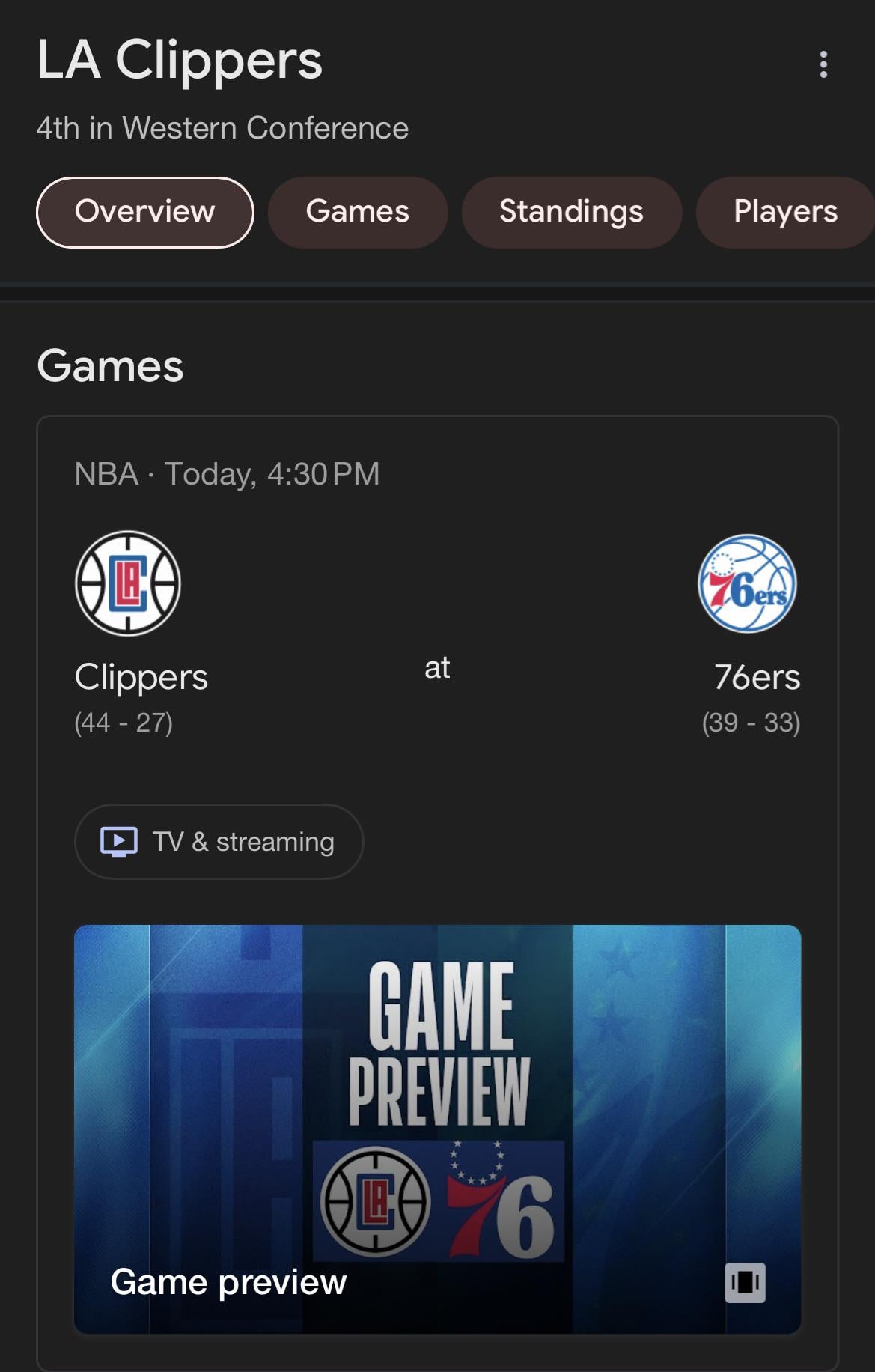
Task: Switch to the Standings tab
Action: [x=571, y=212]
